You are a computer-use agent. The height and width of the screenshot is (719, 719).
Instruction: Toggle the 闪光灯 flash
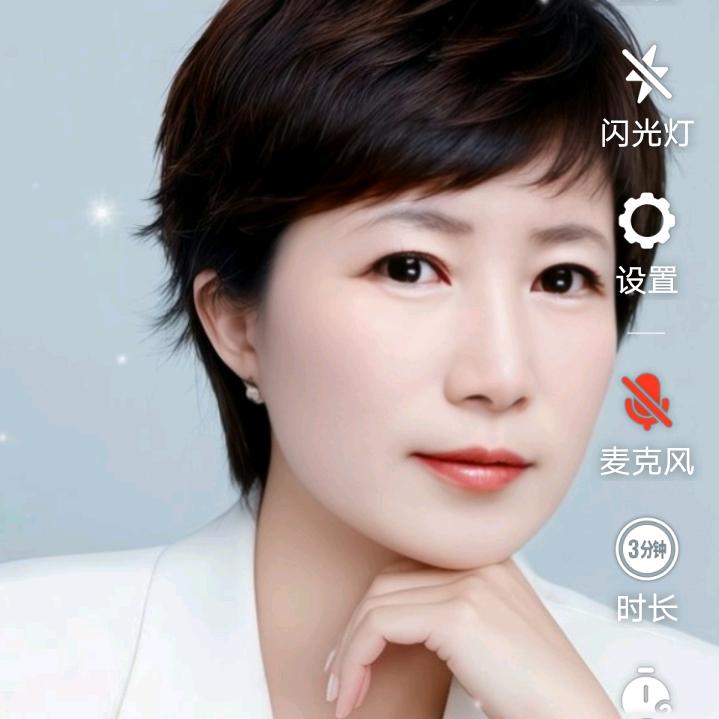coord(647,75)
